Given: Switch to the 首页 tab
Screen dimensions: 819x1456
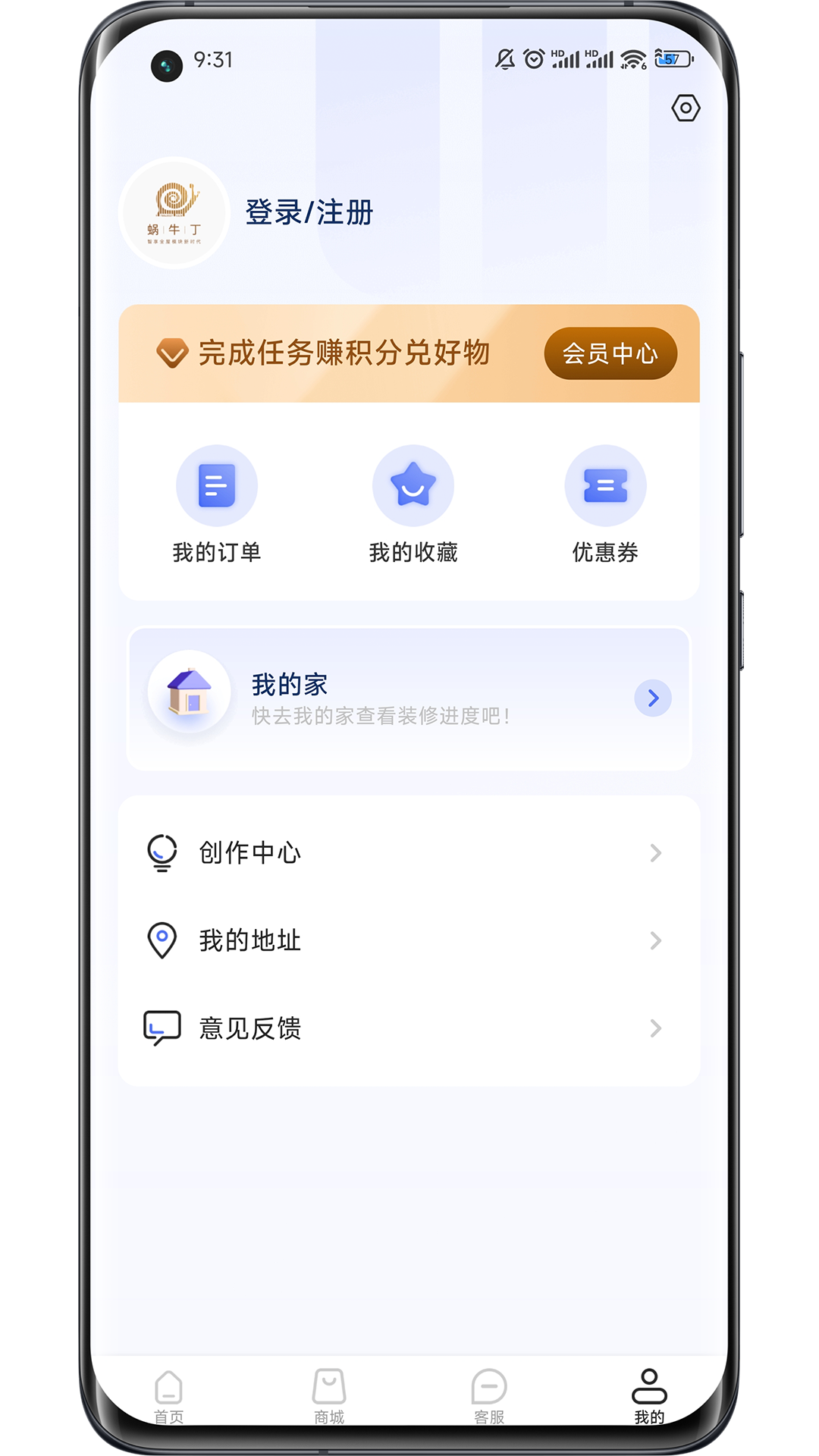Looking at the screenshot, I should pos(168,1395).
